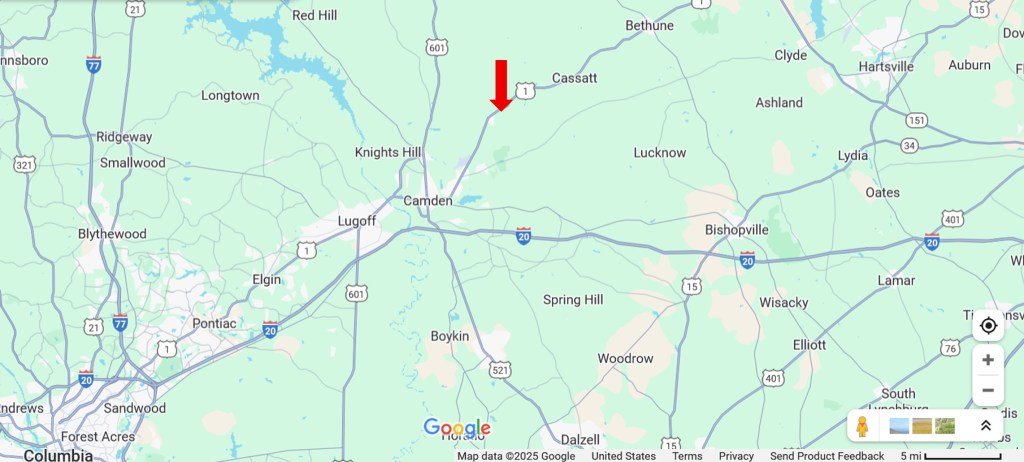Send Product Feedback to Google

(827, 456)
